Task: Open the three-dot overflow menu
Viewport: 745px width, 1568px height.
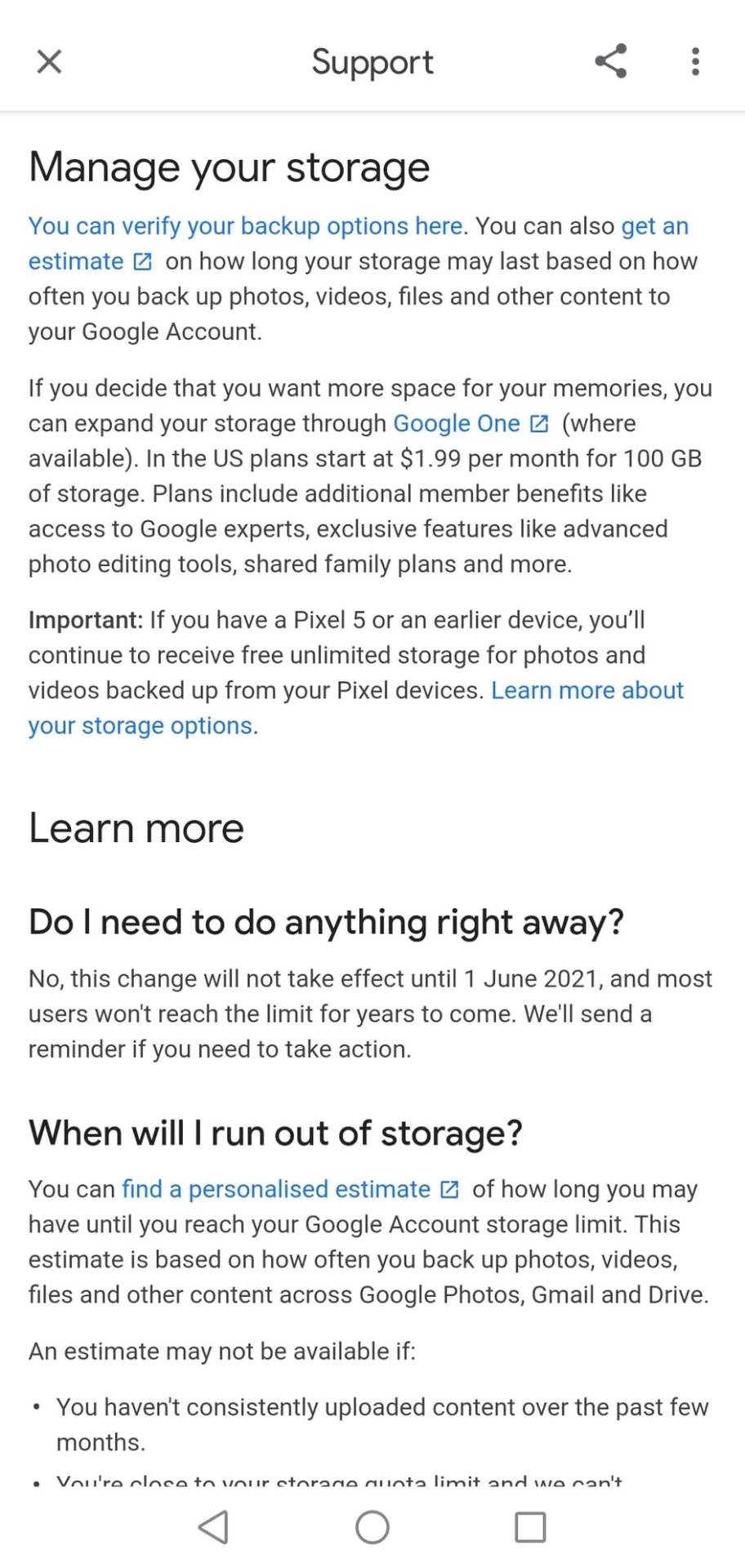Action: point(695,61)
